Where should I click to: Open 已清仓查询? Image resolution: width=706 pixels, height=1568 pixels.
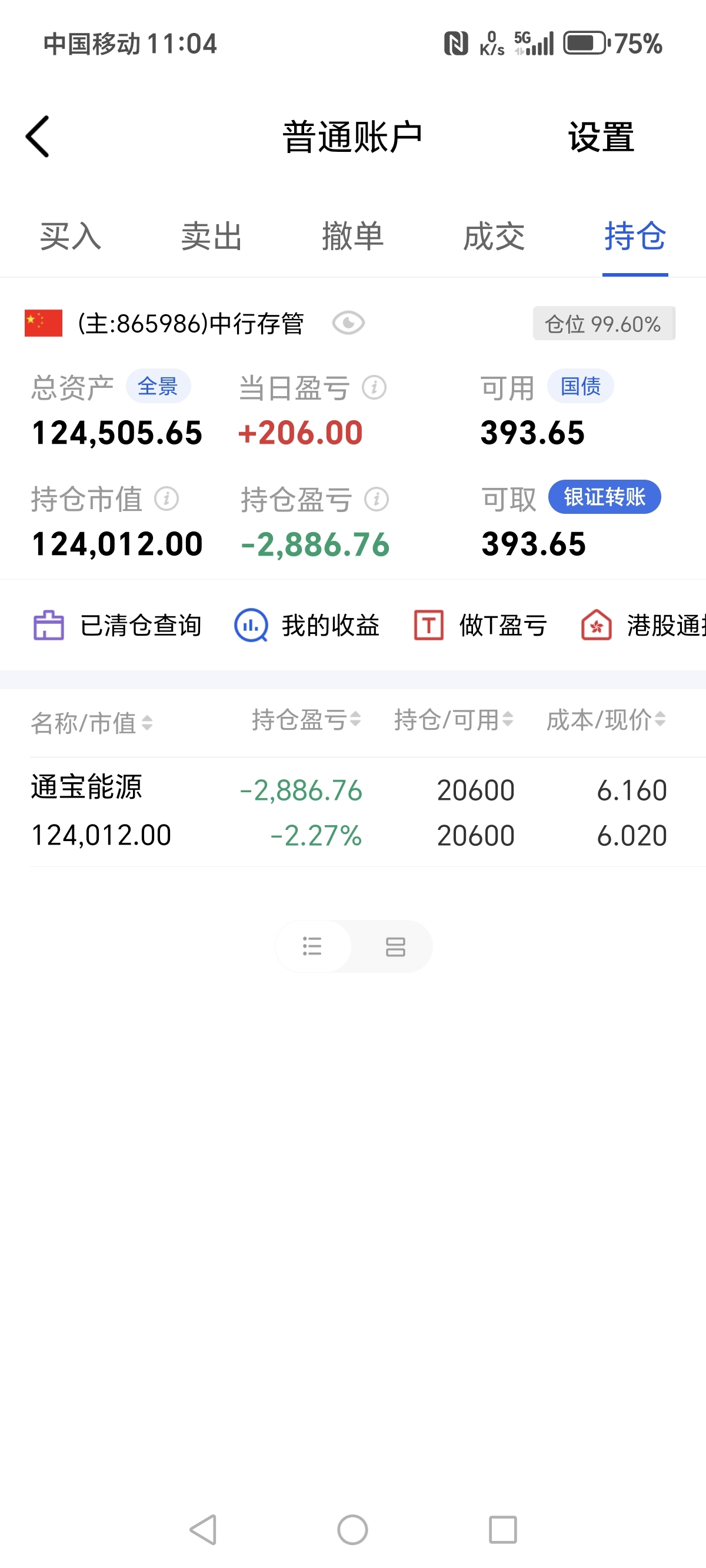point(117,626)
